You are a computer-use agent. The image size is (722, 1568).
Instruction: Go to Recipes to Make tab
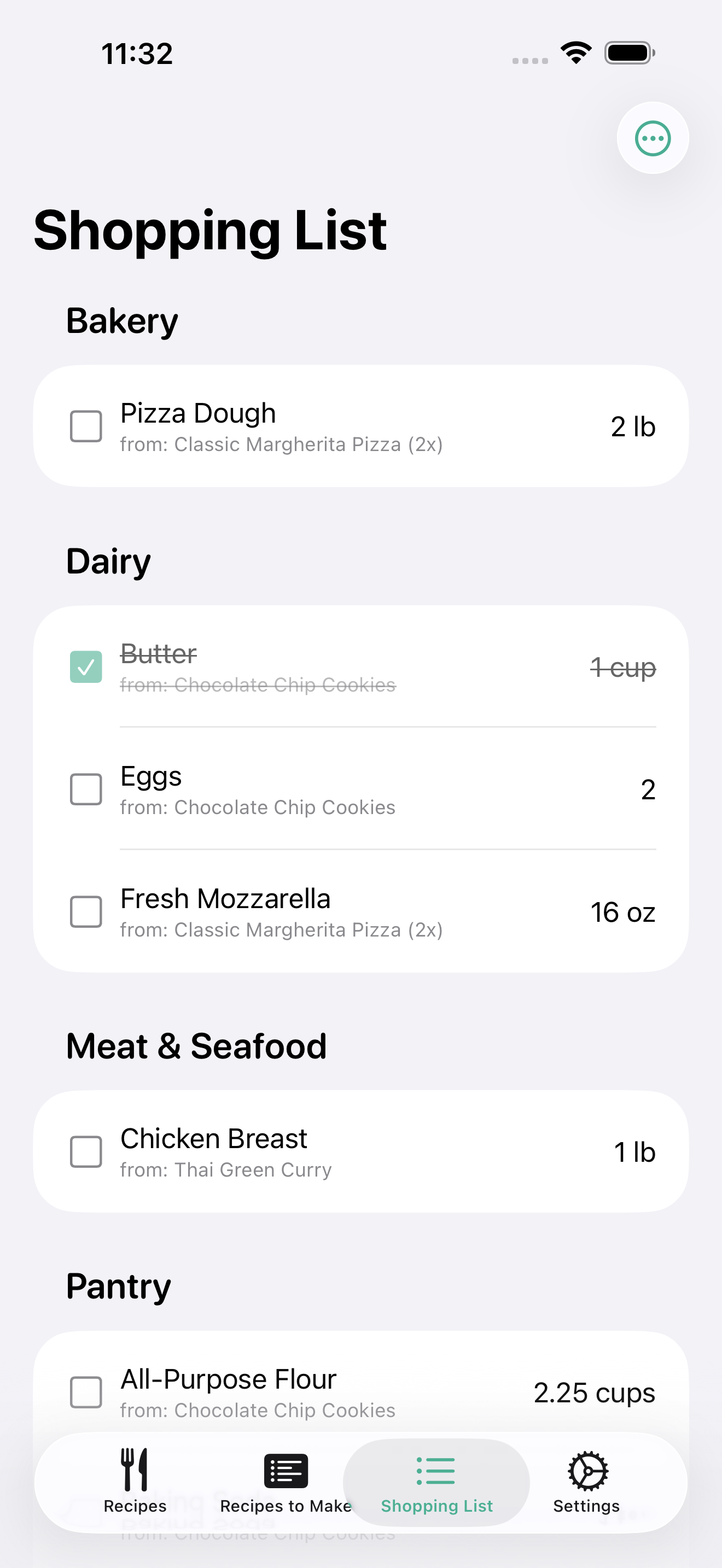tap(286, 1482)
